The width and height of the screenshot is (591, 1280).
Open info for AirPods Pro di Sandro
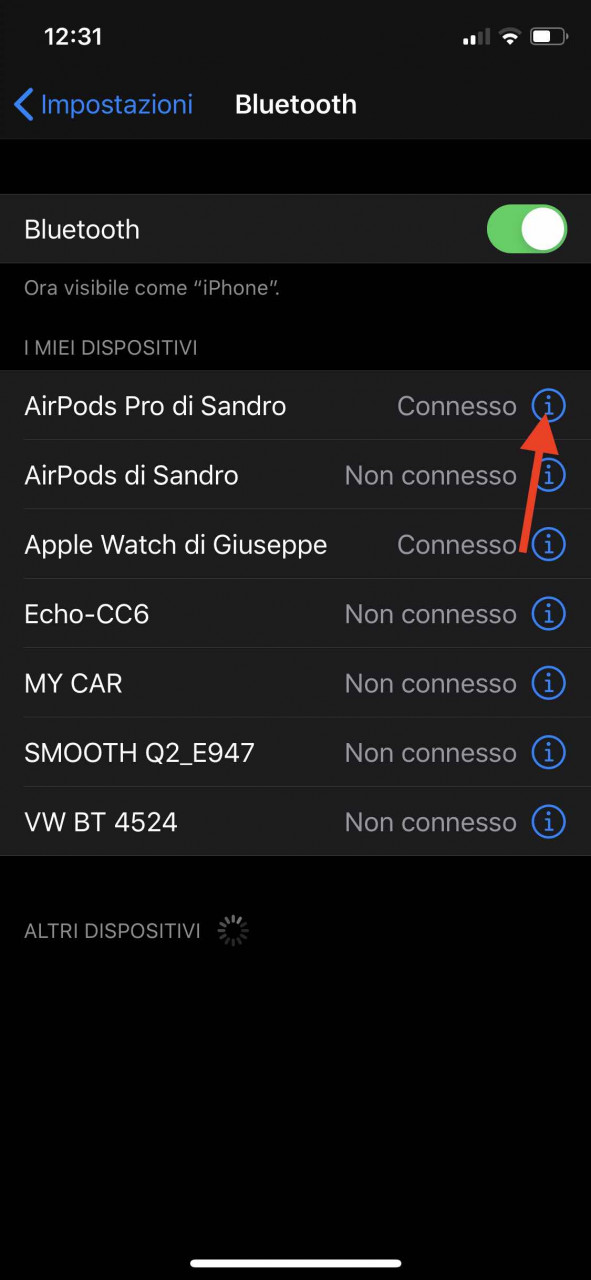click(548, 406)
